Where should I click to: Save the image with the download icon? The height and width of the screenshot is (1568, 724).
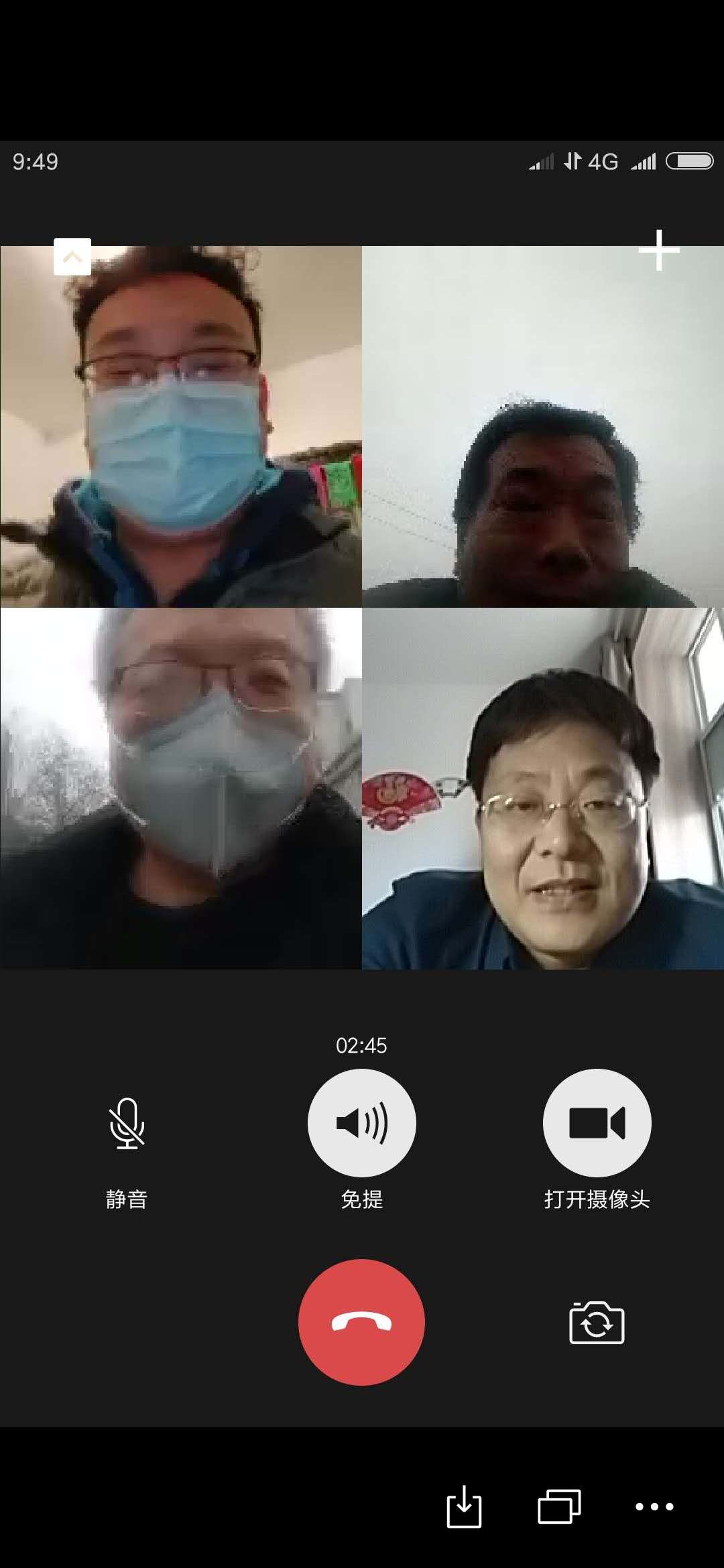[x=464, y=1507]
